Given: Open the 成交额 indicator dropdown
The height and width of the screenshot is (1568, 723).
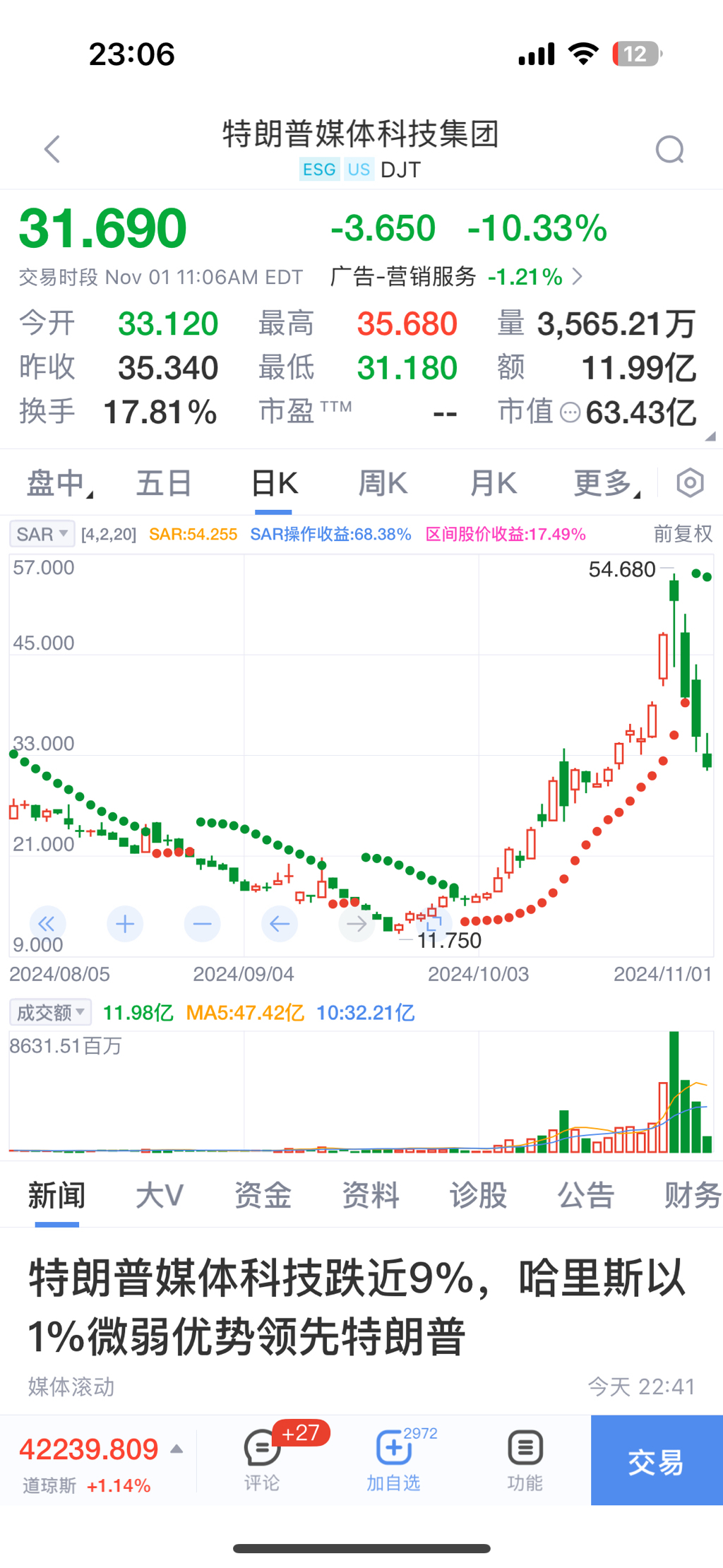Looking at the screenshot, I should (50, 1013).
